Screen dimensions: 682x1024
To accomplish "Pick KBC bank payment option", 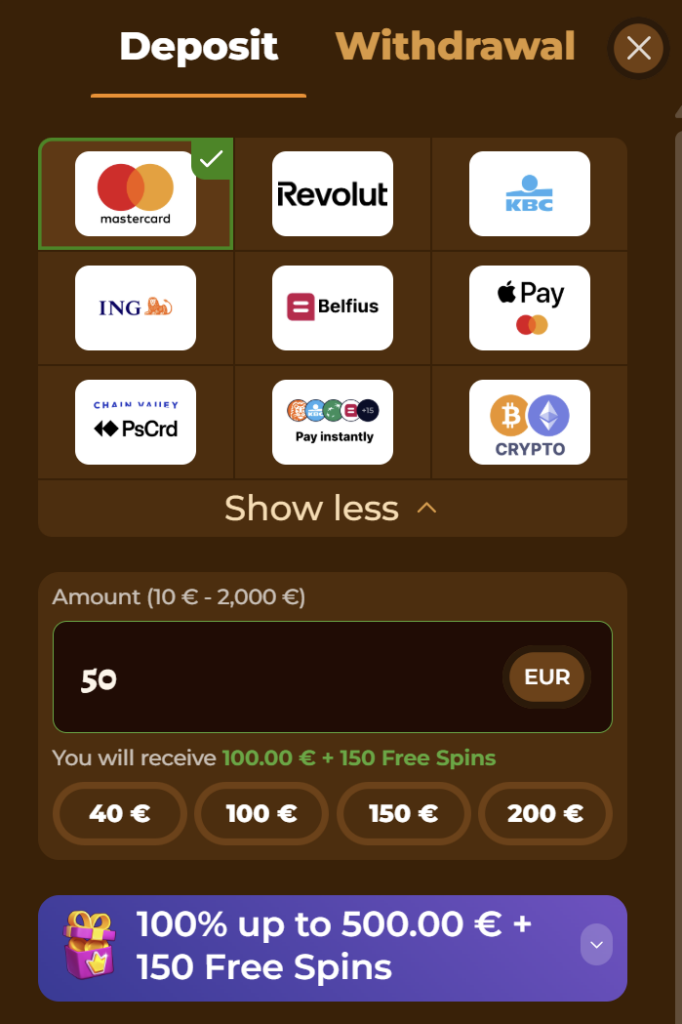I will pyautogui.click(x=529, y=194).
